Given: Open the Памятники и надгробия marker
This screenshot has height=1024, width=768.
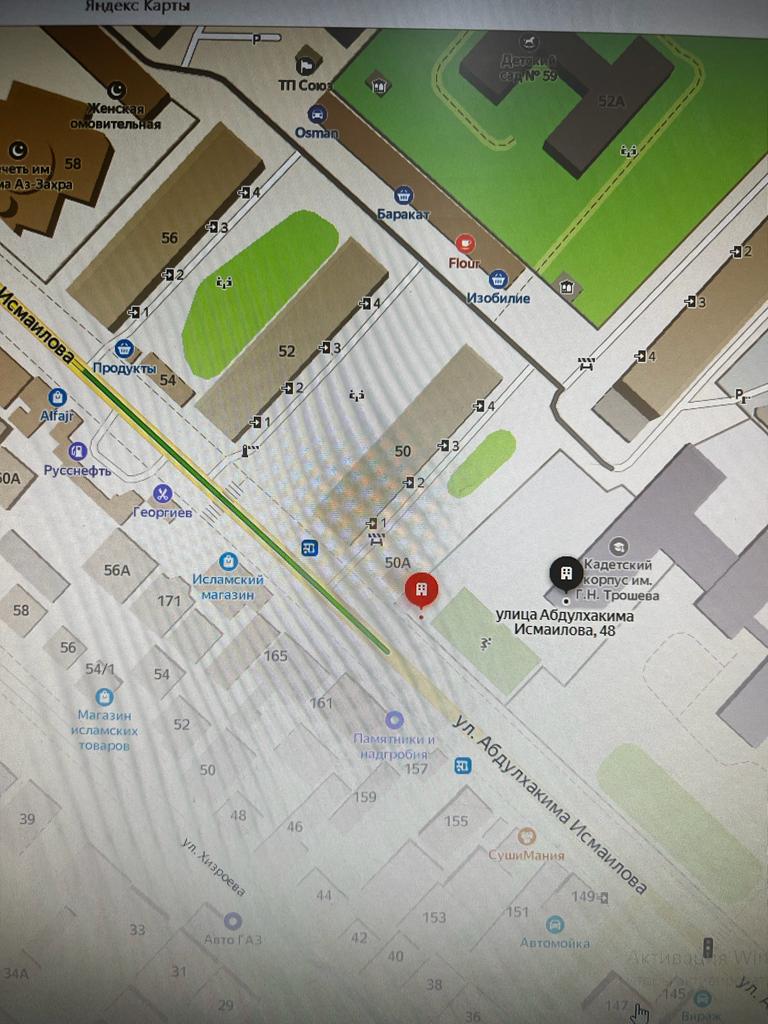Looking at the screenshot, I should click(x=395, y=719).
